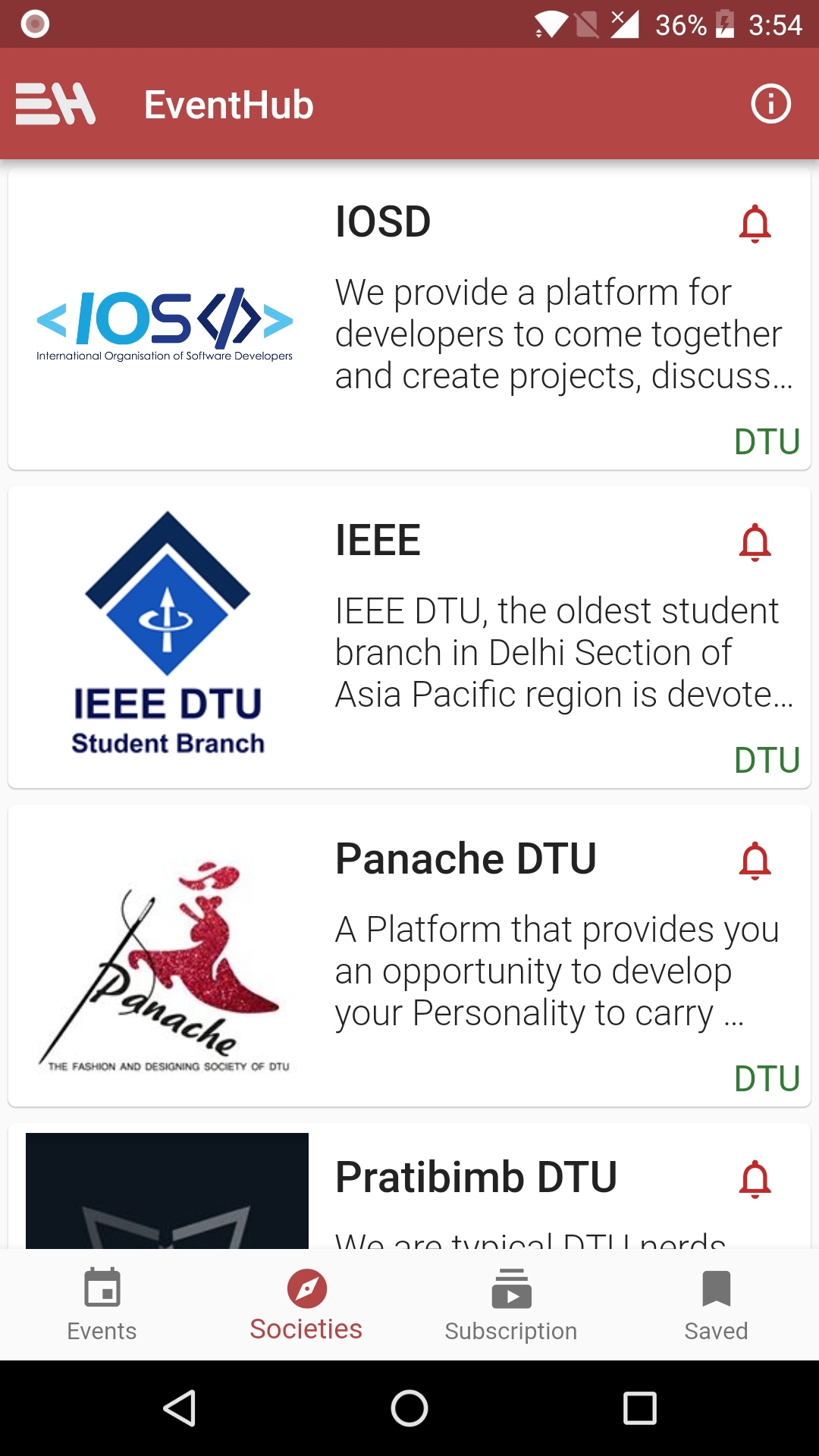Tap the notification bell for IOSD
The width and height of the screenshot is (819, 1456).
755,224
